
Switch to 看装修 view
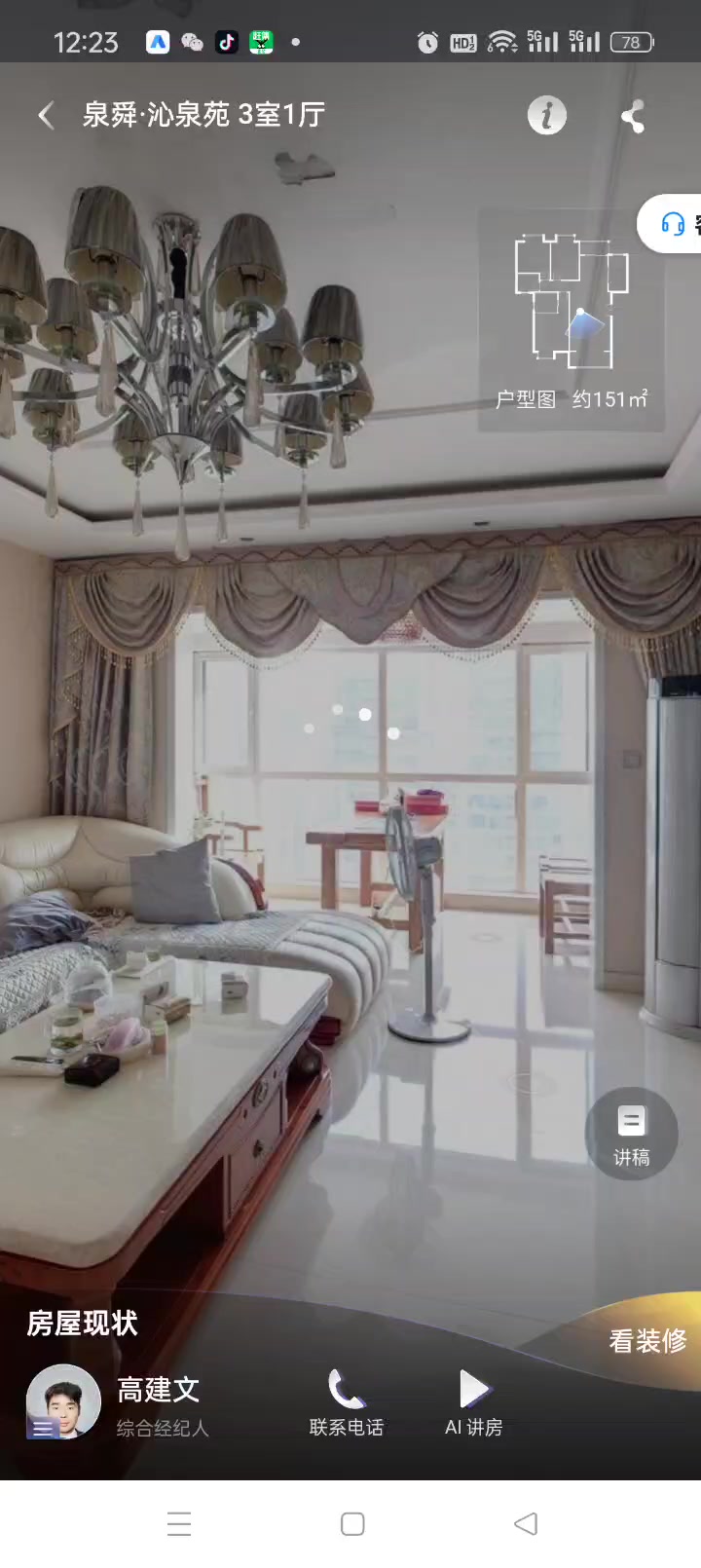[x=646, y=1341]
